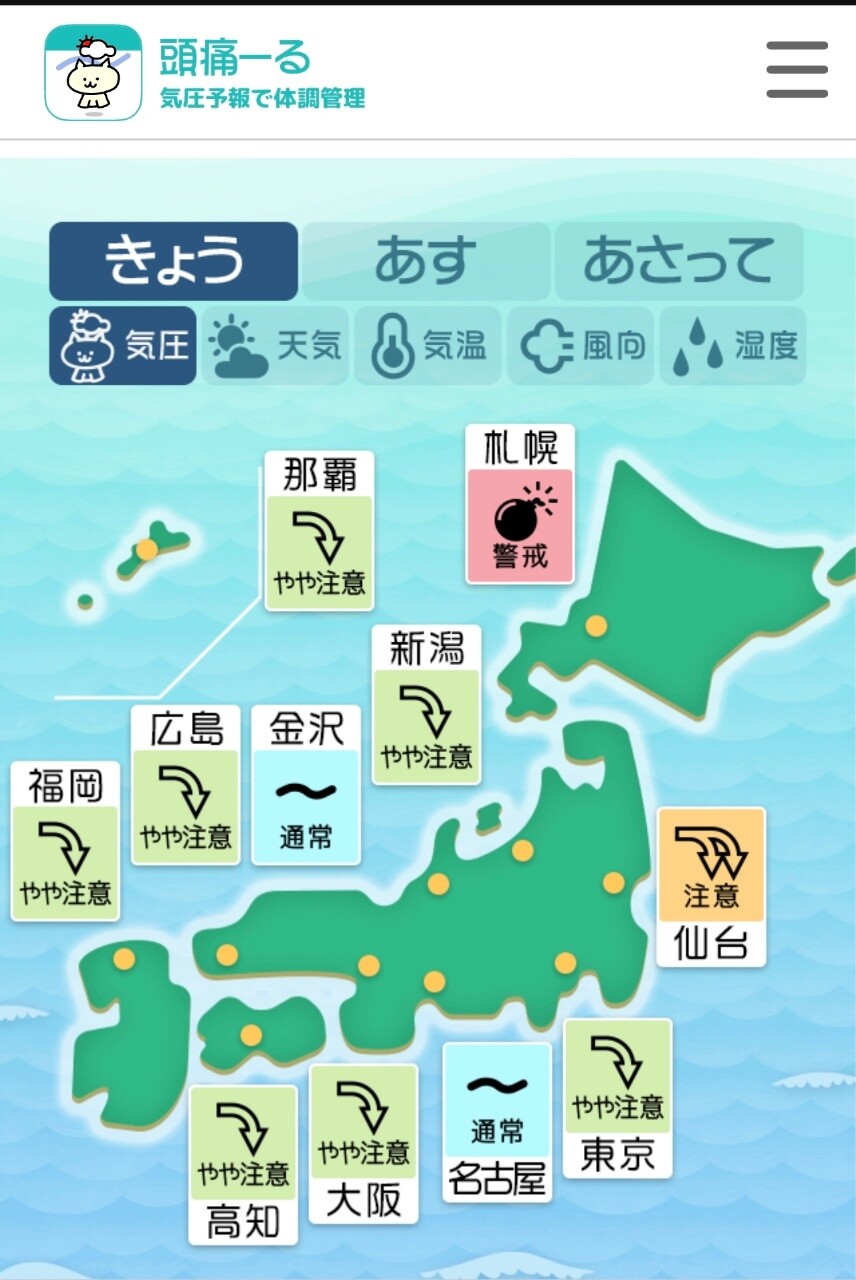Viewport: 856px width, 1280px height.
Task: Open the hamburger menu
Action: pos(797,69)
